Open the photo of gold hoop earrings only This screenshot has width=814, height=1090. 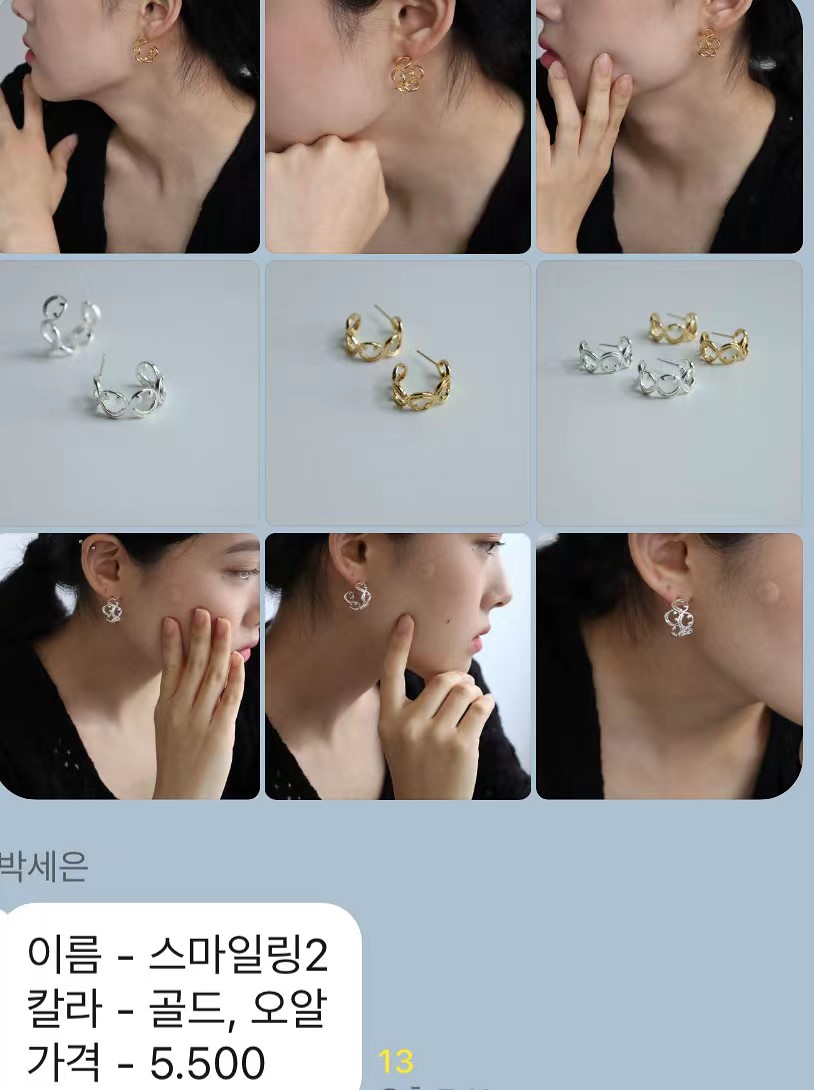397,393
